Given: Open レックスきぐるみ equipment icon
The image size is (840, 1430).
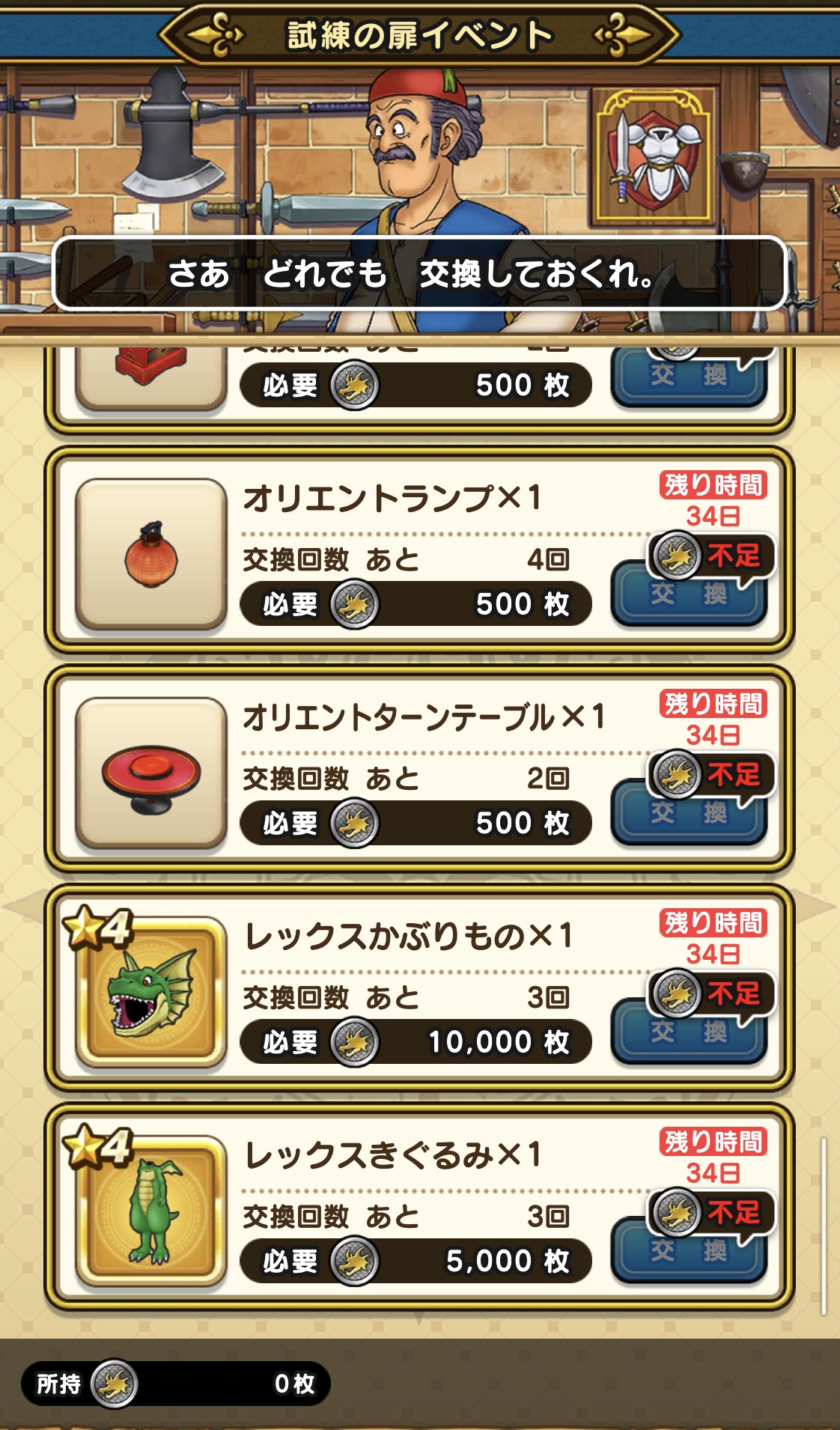Looking at the screenshot, I should tap(151, 1211).
